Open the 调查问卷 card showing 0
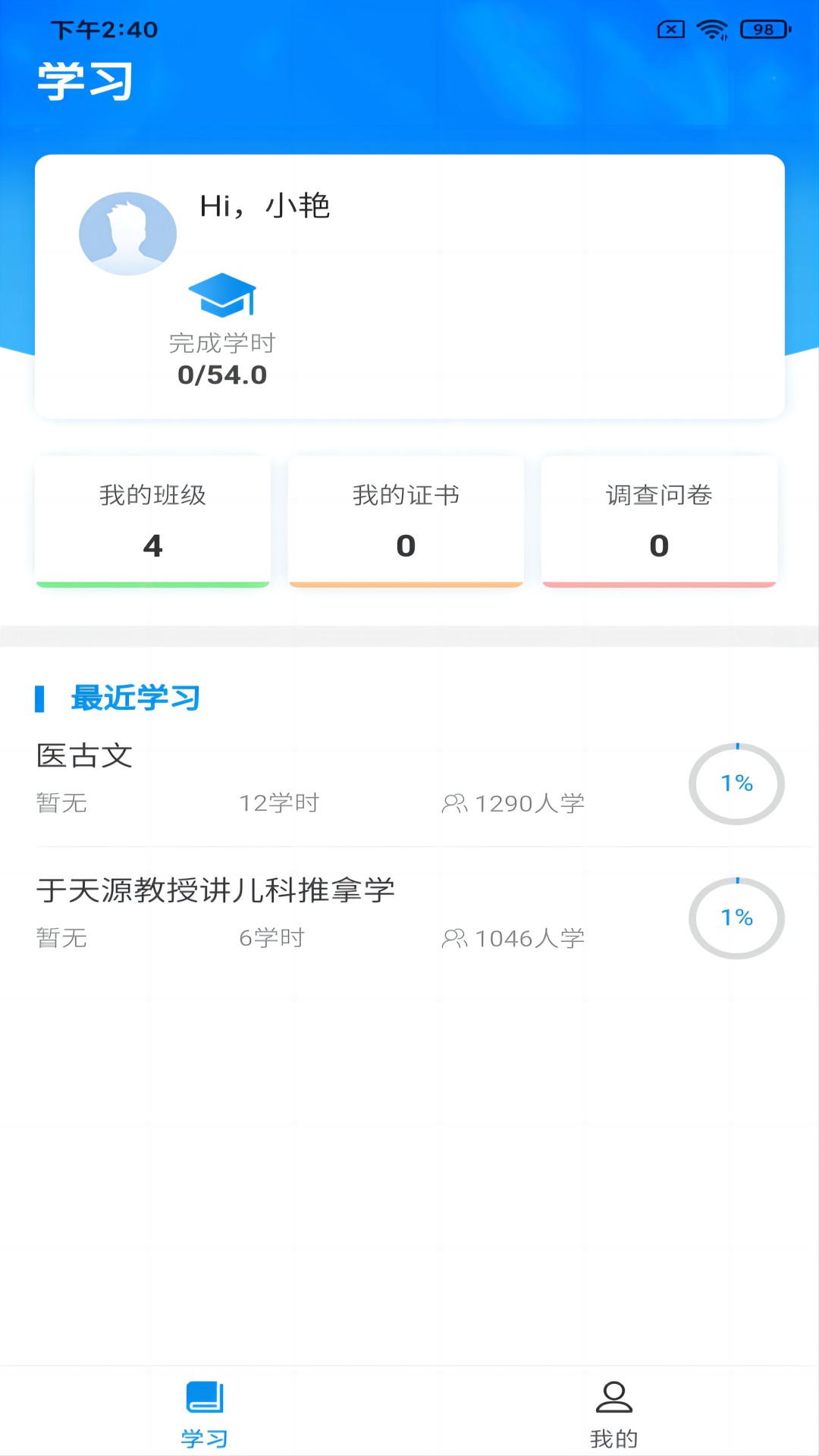 (659, 520)
